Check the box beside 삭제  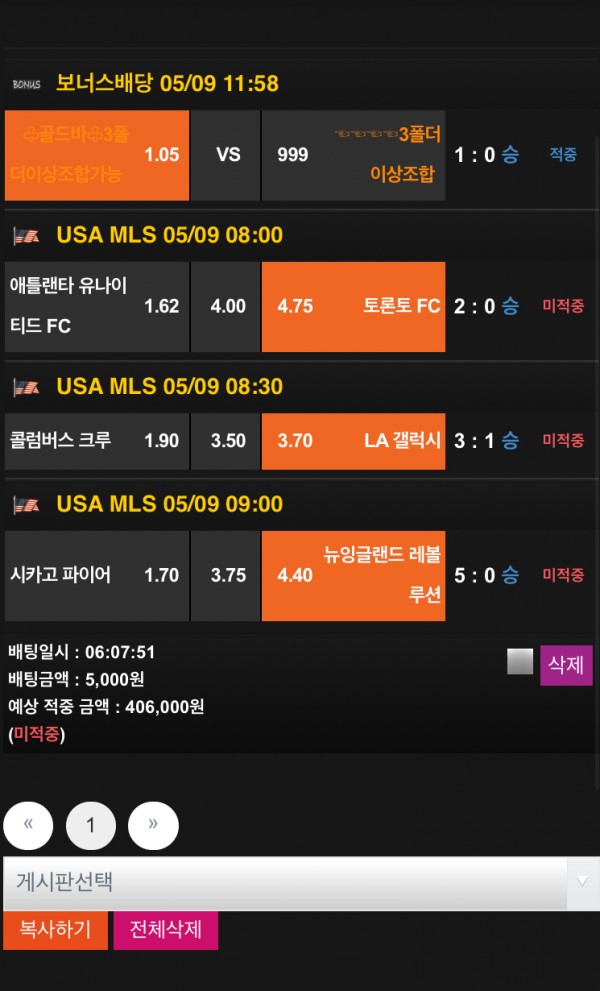click(x=520, y=662)
